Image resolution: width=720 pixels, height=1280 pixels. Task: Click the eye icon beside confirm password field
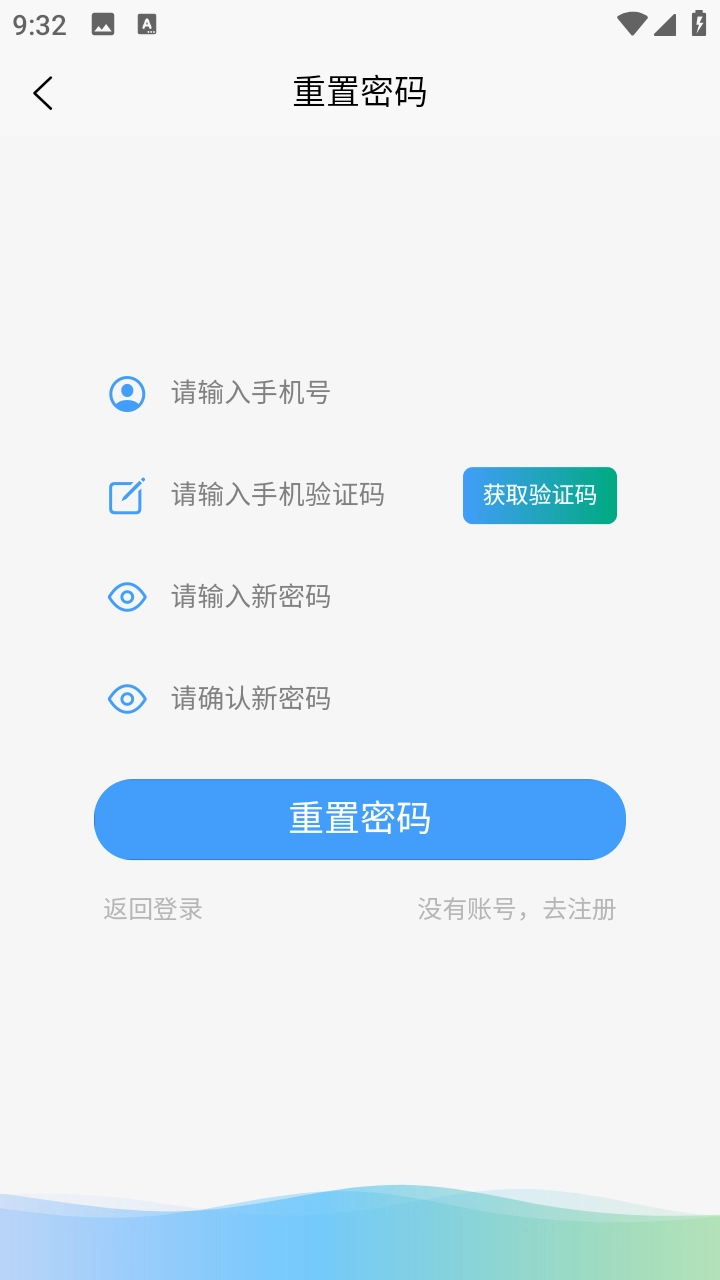126,698
